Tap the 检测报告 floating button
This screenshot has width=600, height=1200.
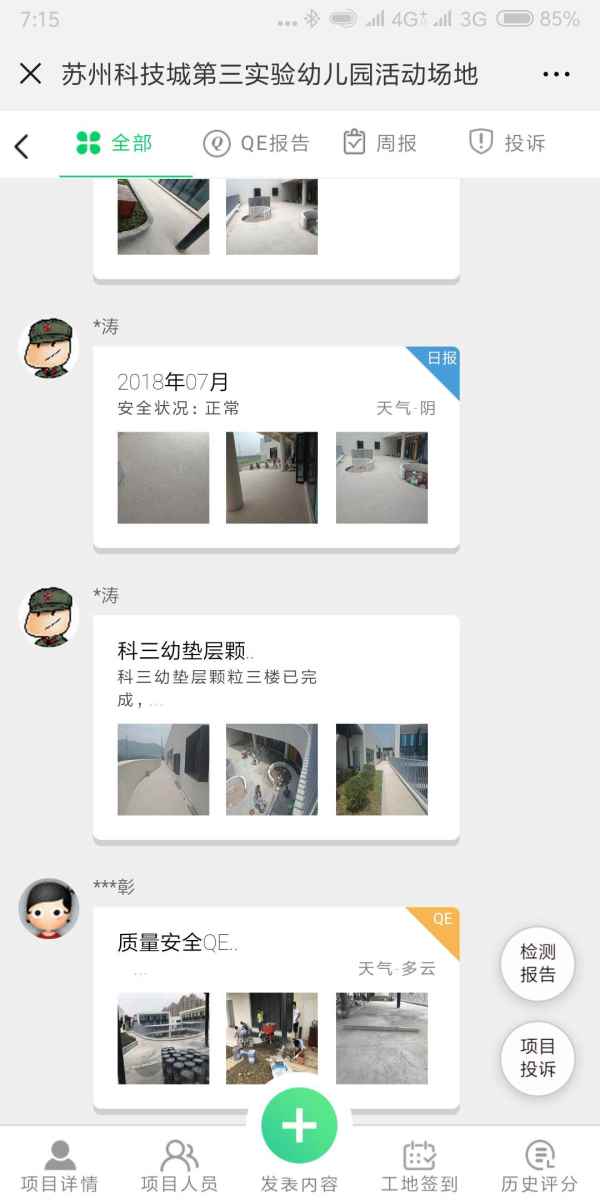(x=537, y=963)
